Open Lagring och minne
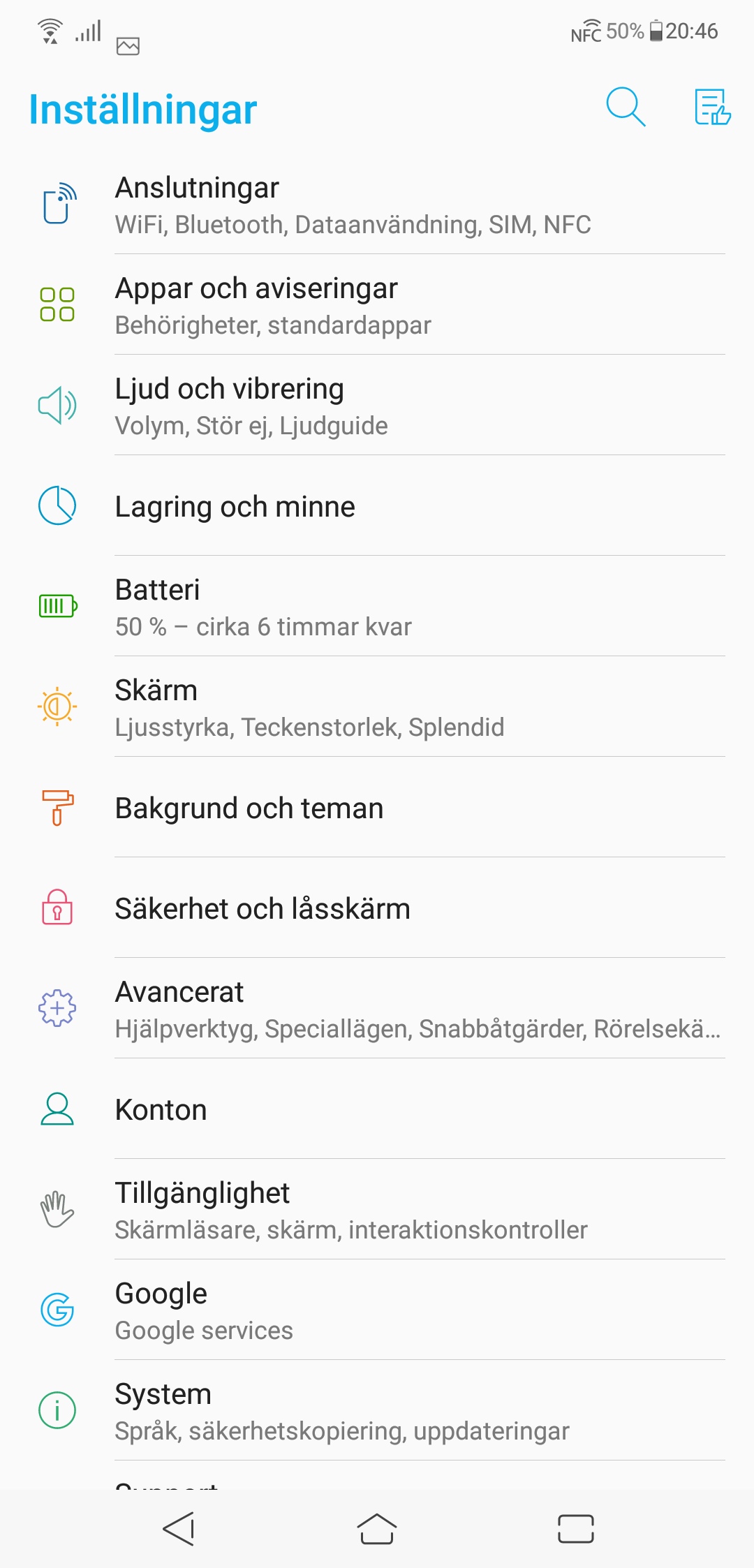This screenshot has height=1568, width=754. (x=377, y=507)
